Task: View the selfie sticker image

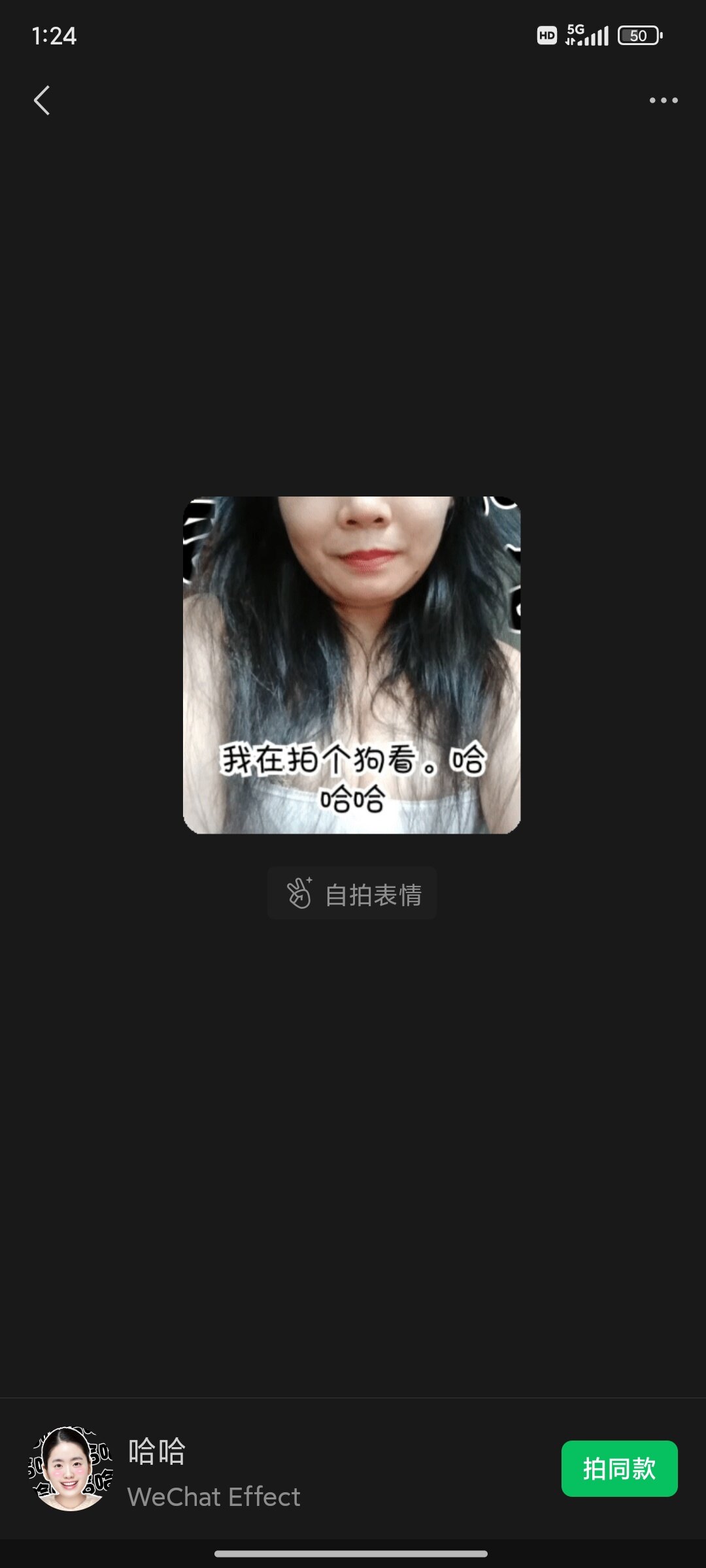Action: pyautogui.click(x=352, y=665)
